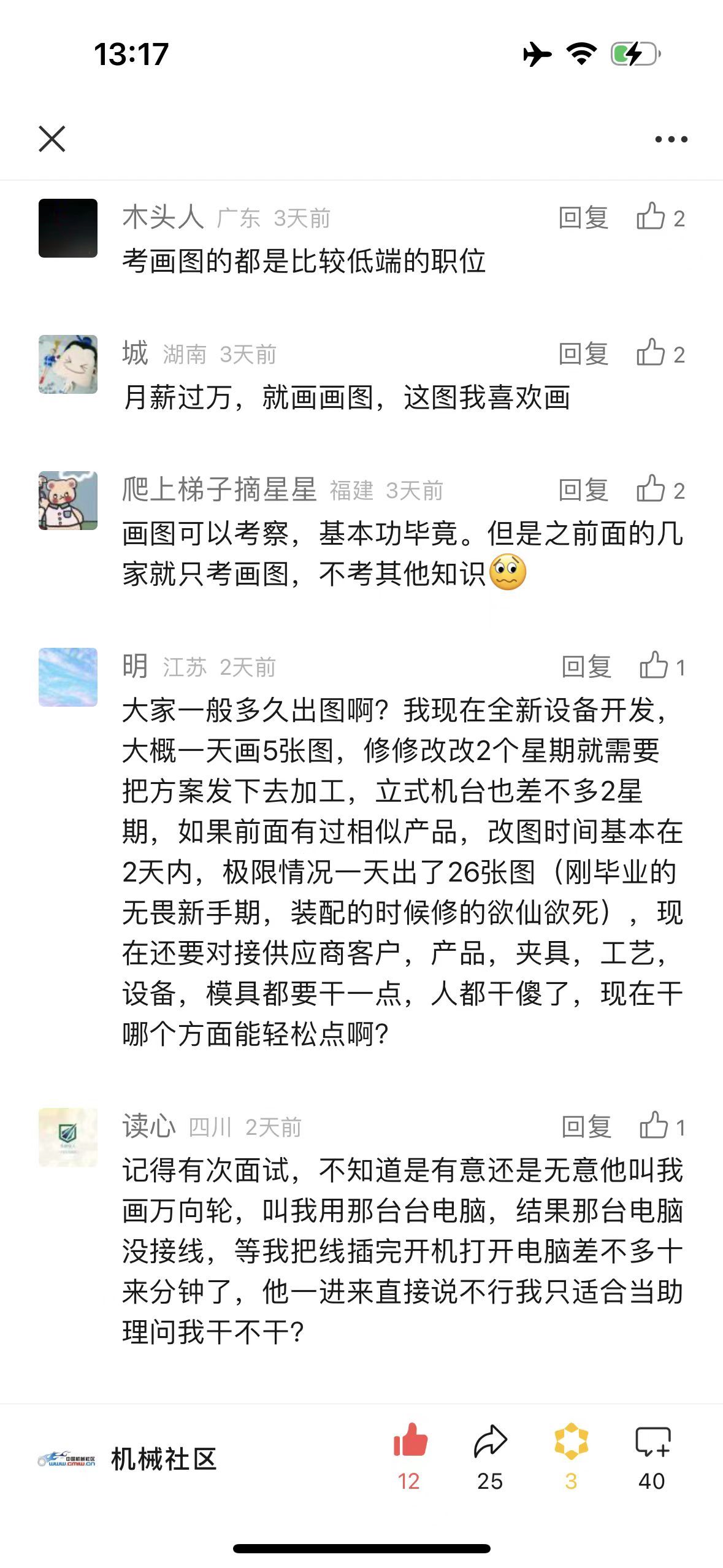
Task: Open 木头人's profile avatar
Action: coord(68,228)
